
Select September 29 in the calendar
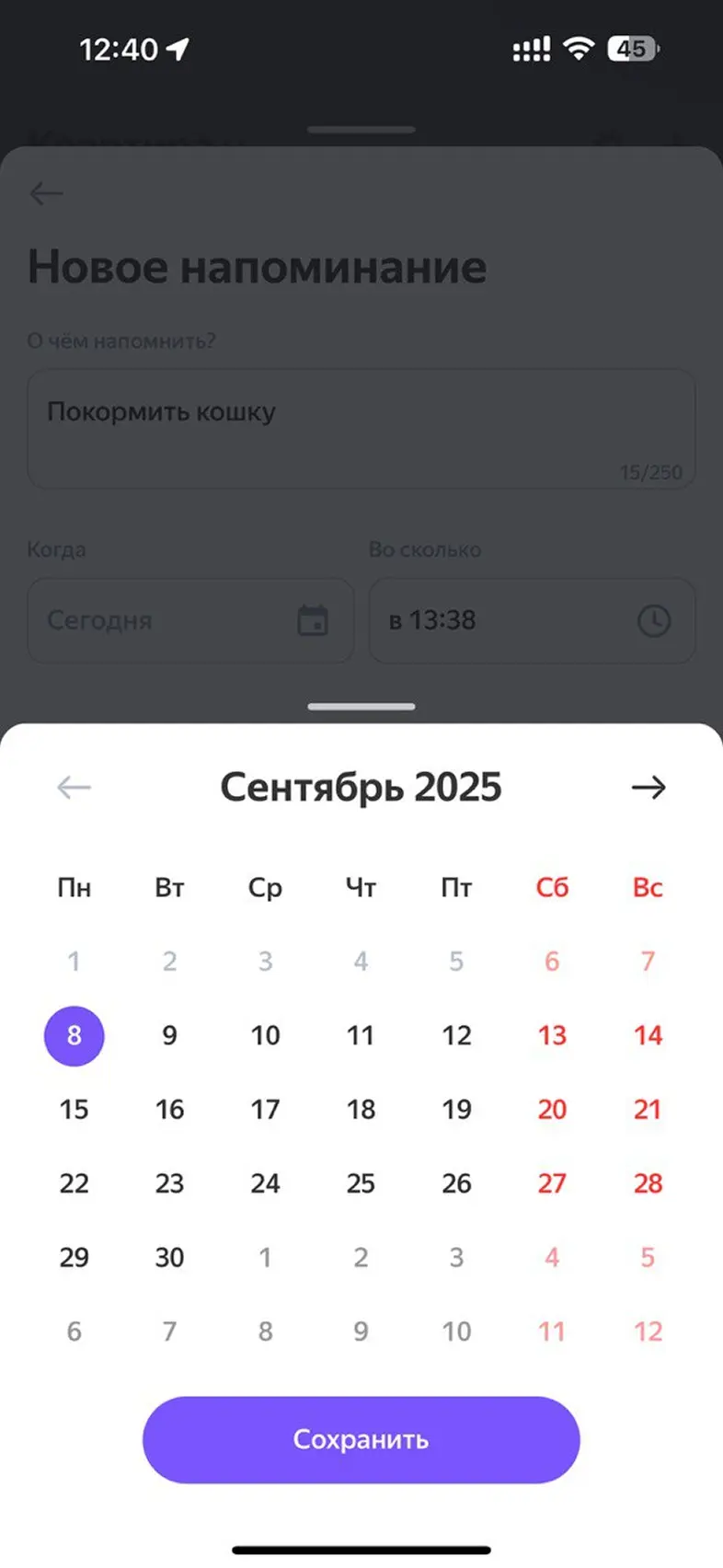tap(74, 1257)
